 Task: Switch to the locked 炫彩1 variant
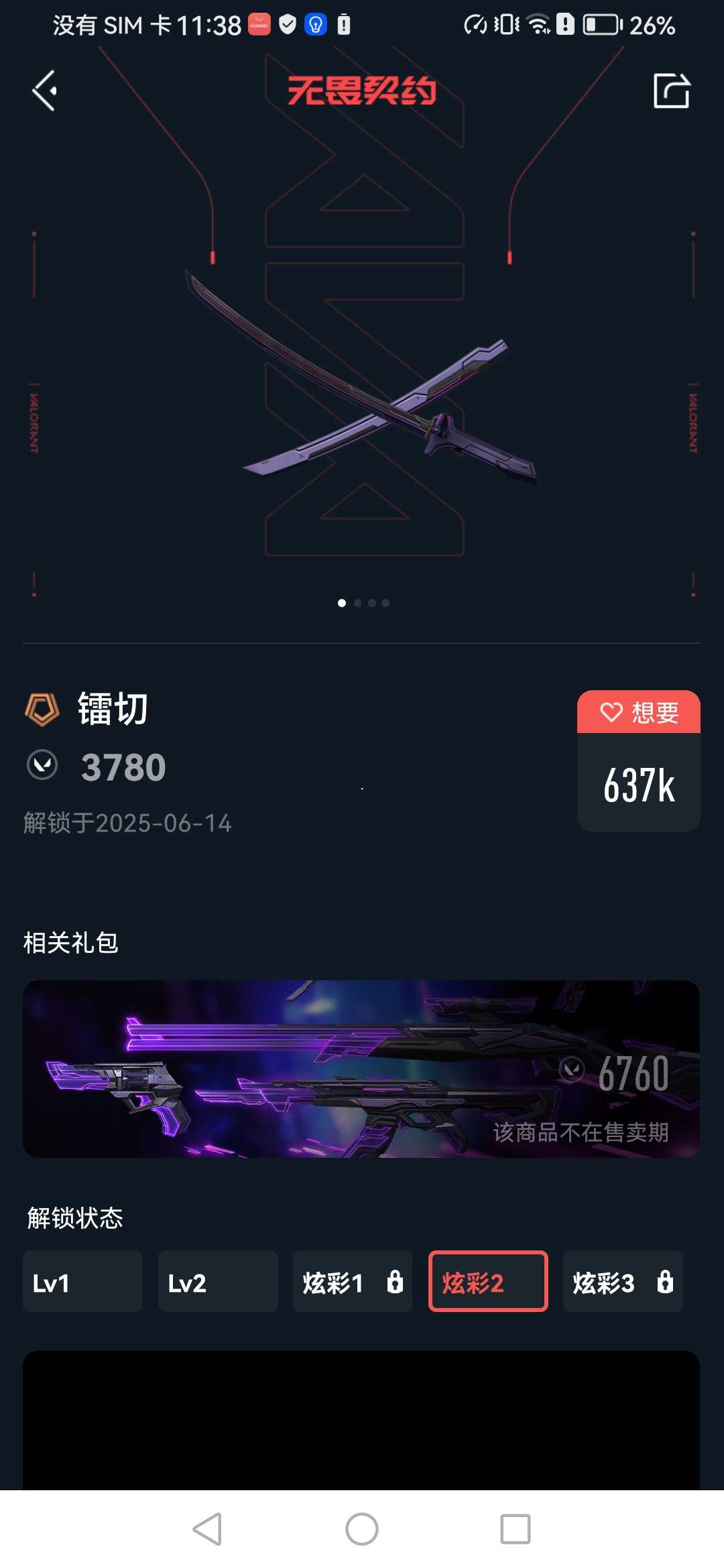click(353, 1281)
